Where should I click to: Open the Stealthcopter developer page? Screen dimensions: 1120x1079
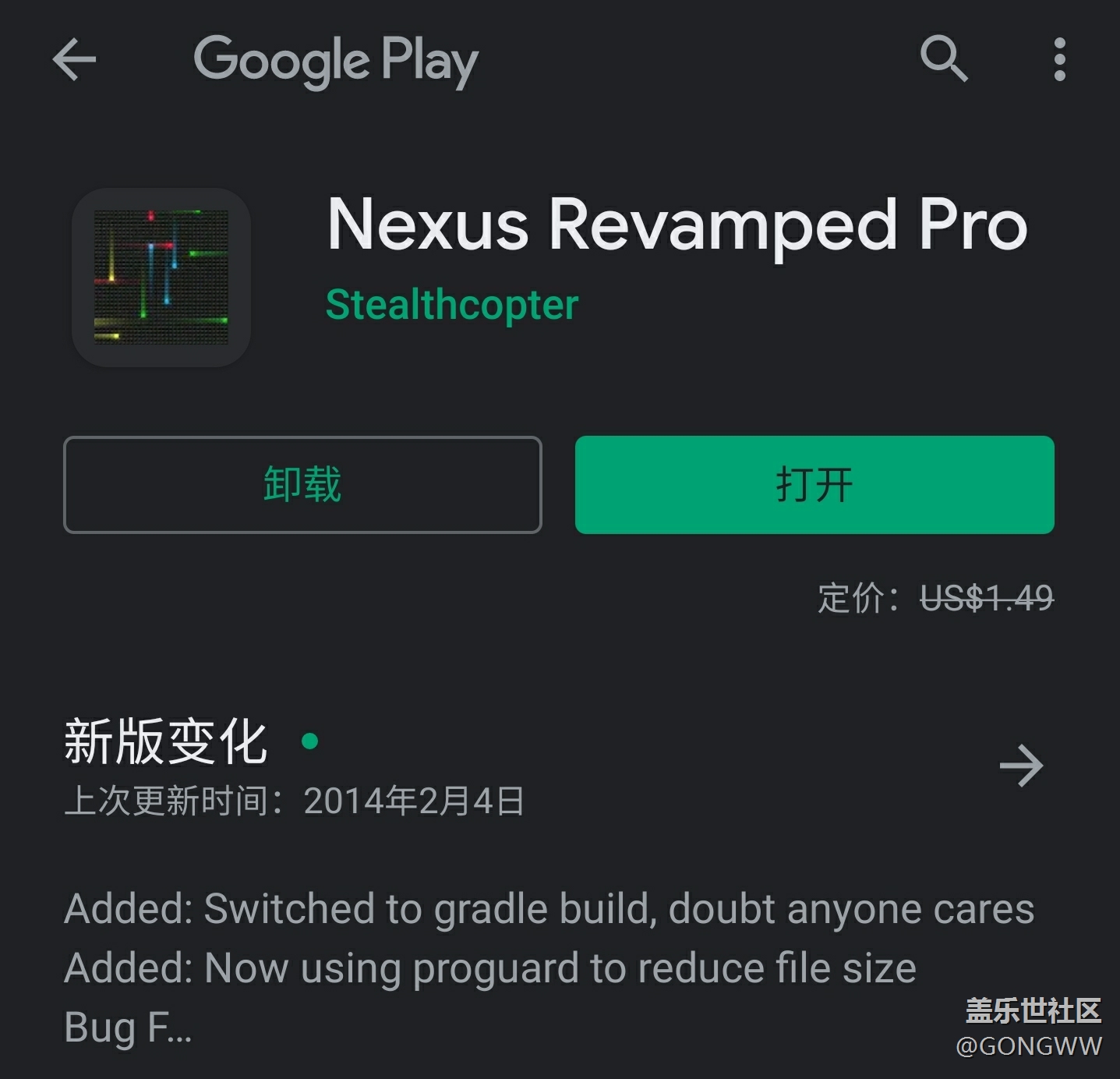[452, 305]
